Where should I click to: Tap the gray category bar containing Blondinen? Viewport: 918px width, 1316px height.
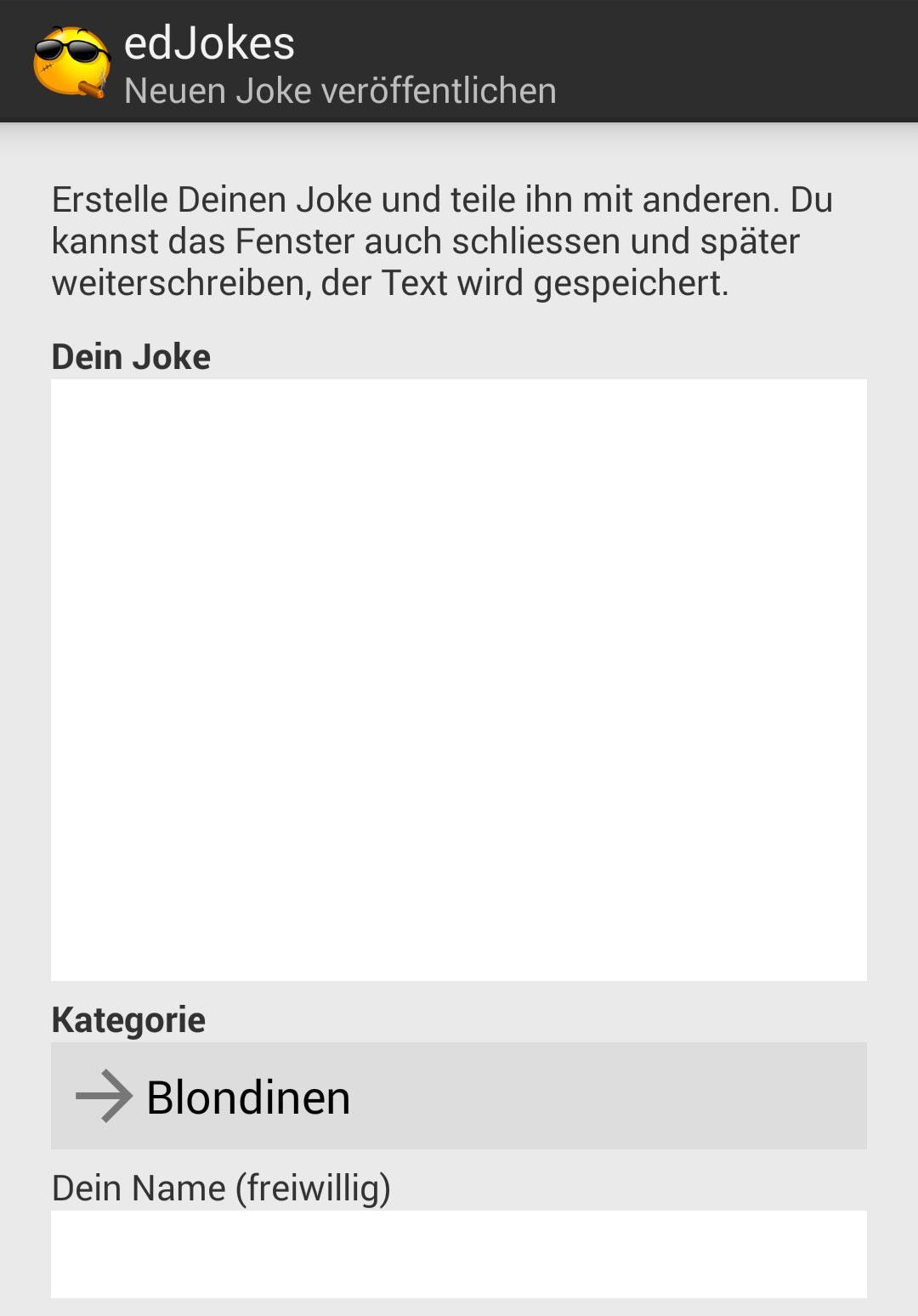click(x=459, y=1097)
